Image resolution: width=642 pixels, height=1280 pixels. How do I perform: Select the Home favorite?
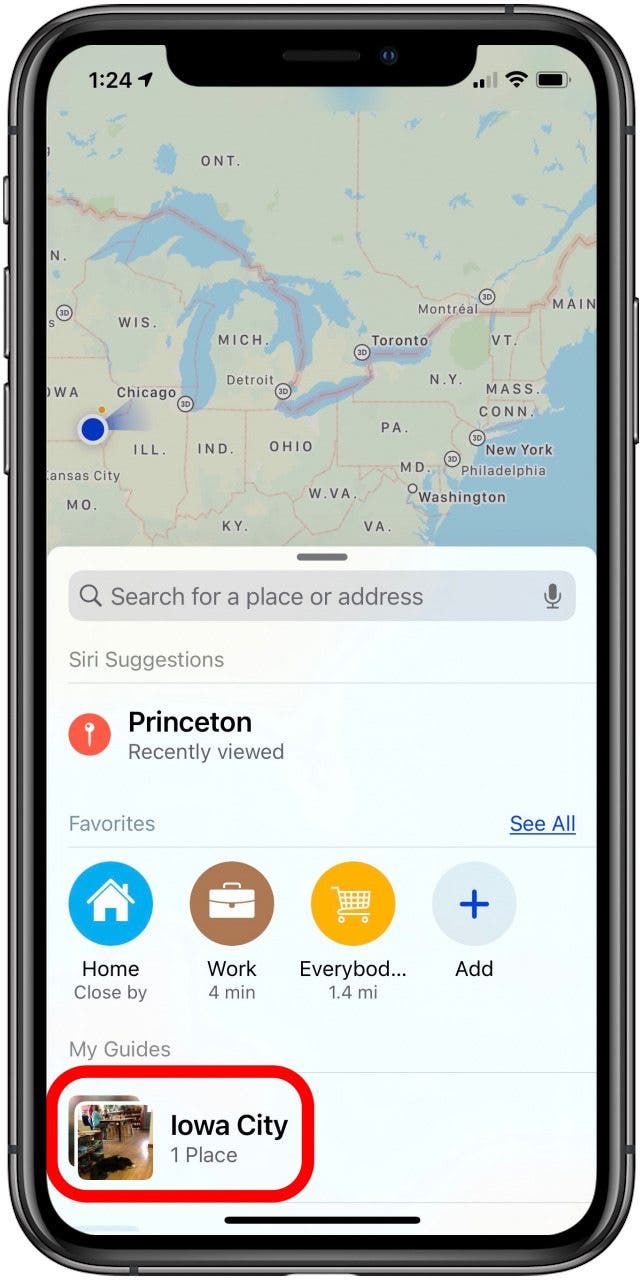[110, 904]
